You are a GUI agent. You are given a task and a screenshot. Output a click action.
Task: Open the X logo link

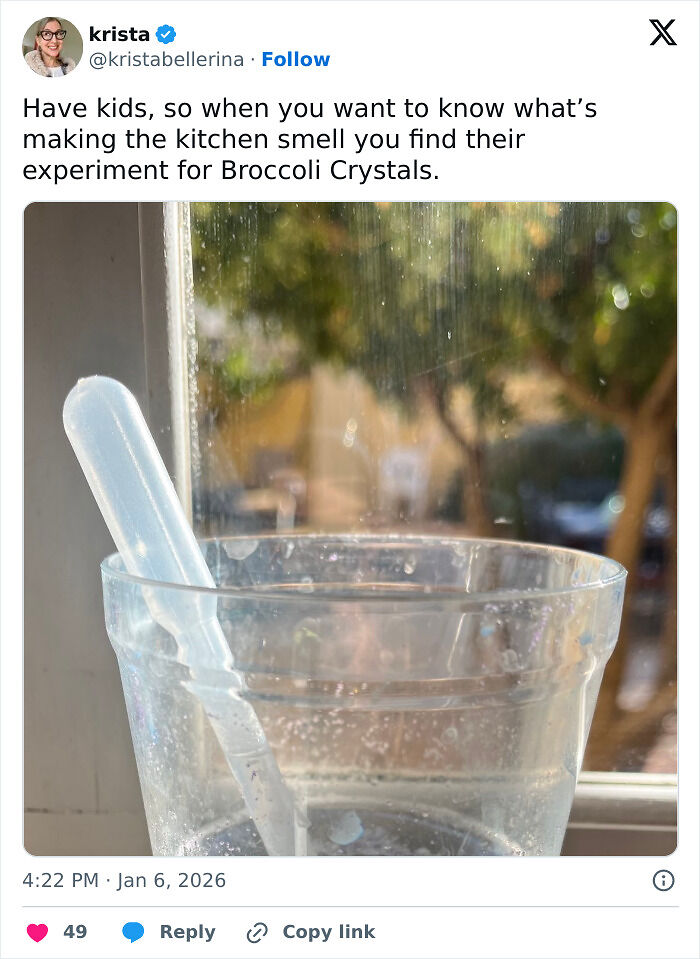662,33
